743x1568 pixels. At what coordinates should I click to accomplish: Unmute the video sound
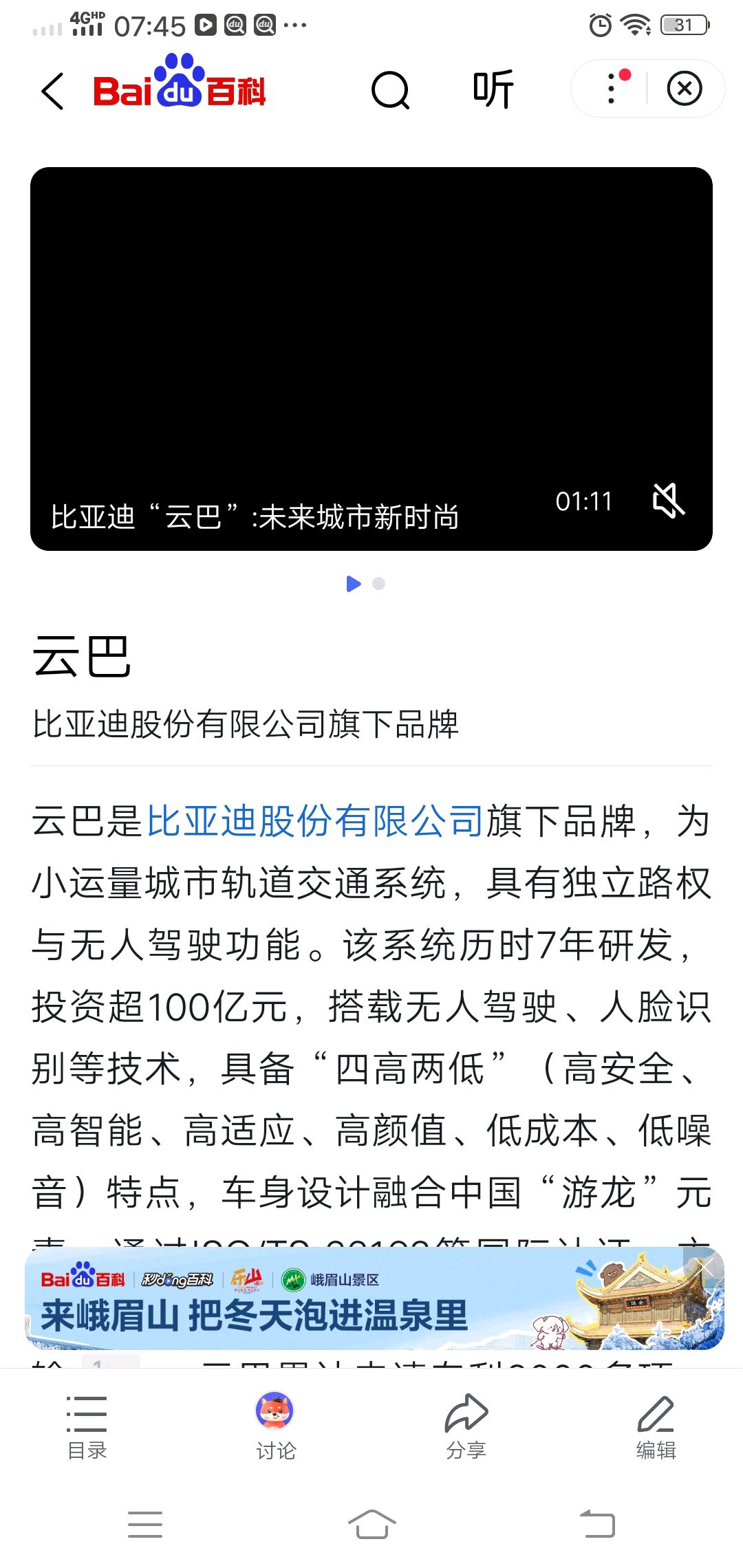click(668, 500)
